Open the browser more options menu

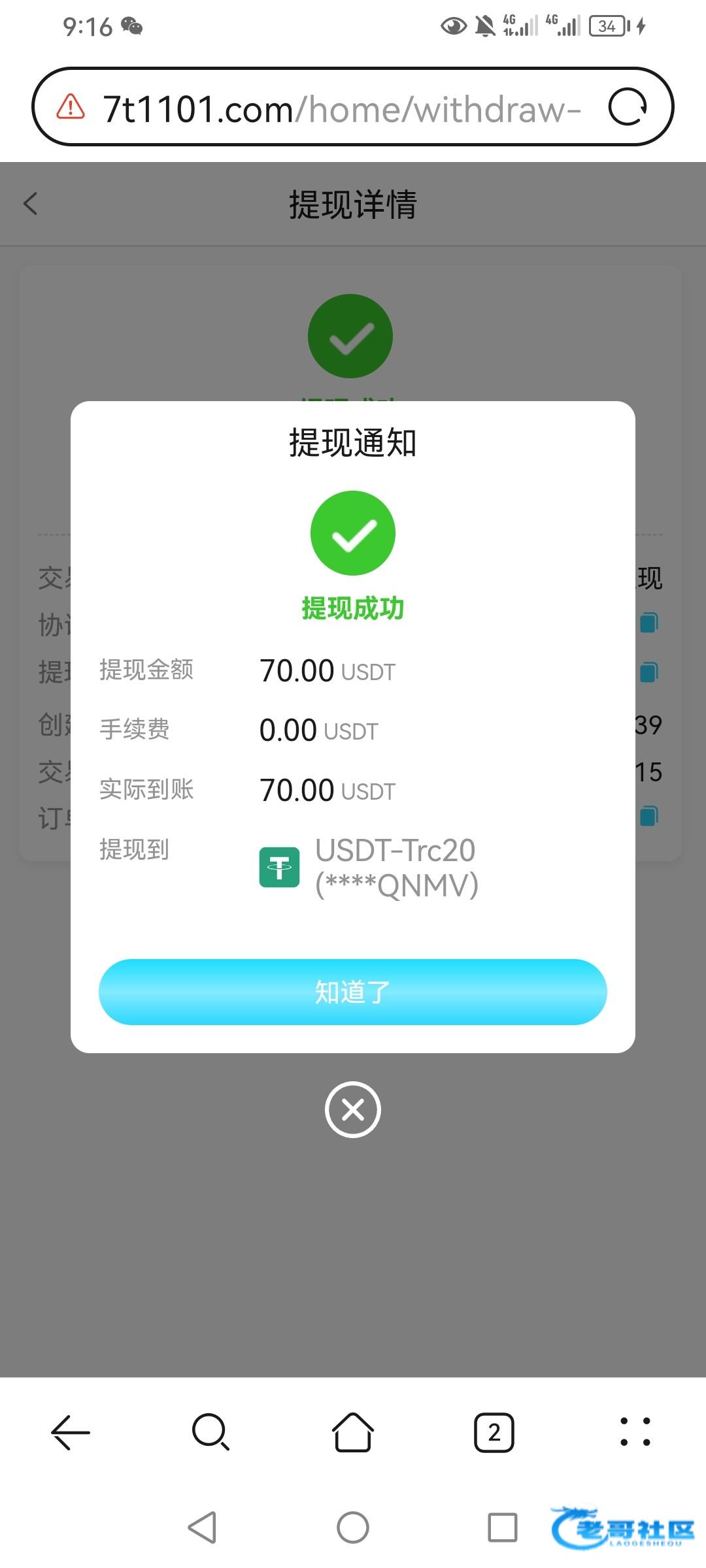pos(635,1432)
